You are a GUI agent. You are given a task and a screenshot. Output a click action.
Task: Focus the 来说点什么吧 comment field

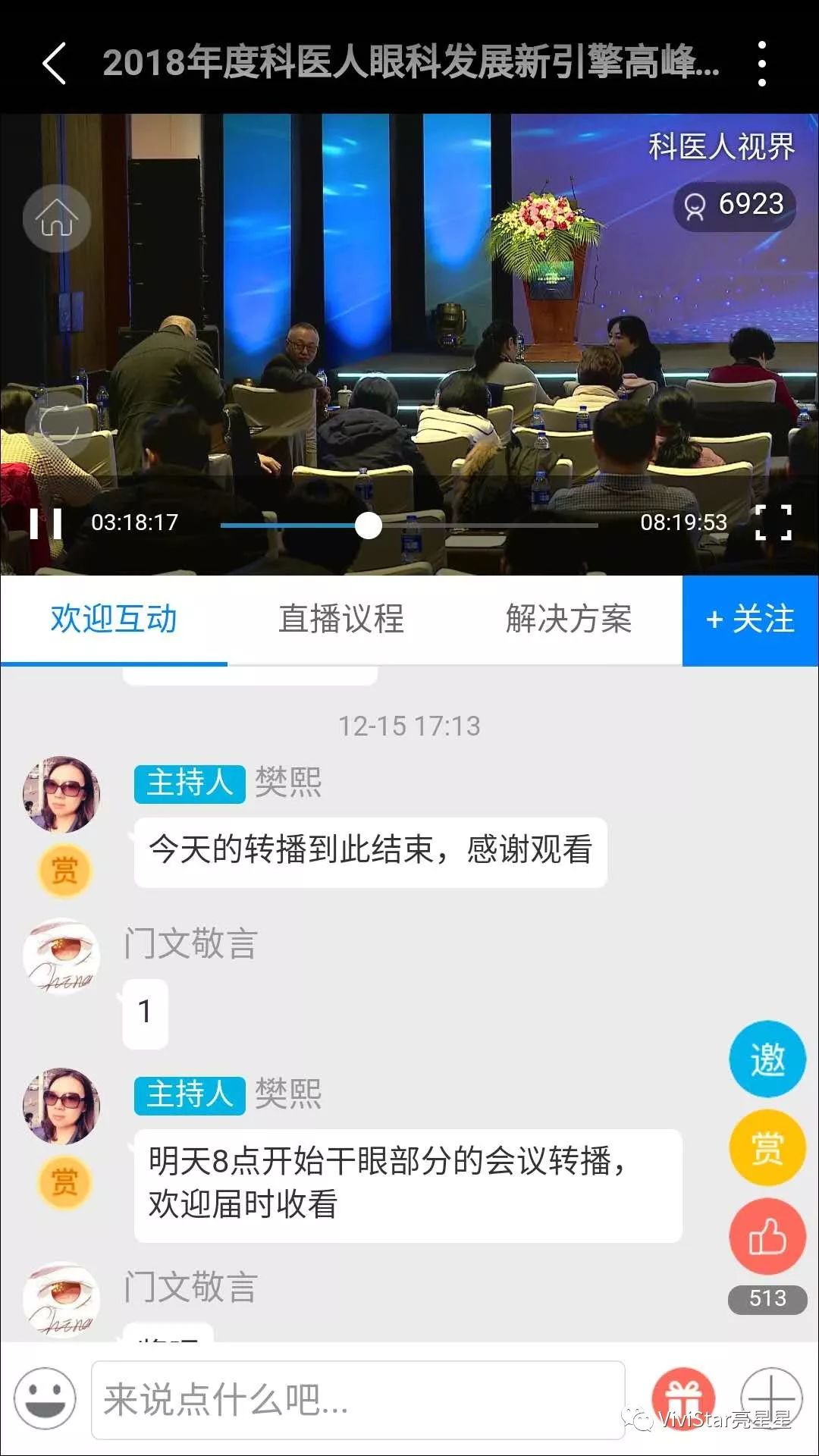pyautogui.click(x=358, y=1400)
